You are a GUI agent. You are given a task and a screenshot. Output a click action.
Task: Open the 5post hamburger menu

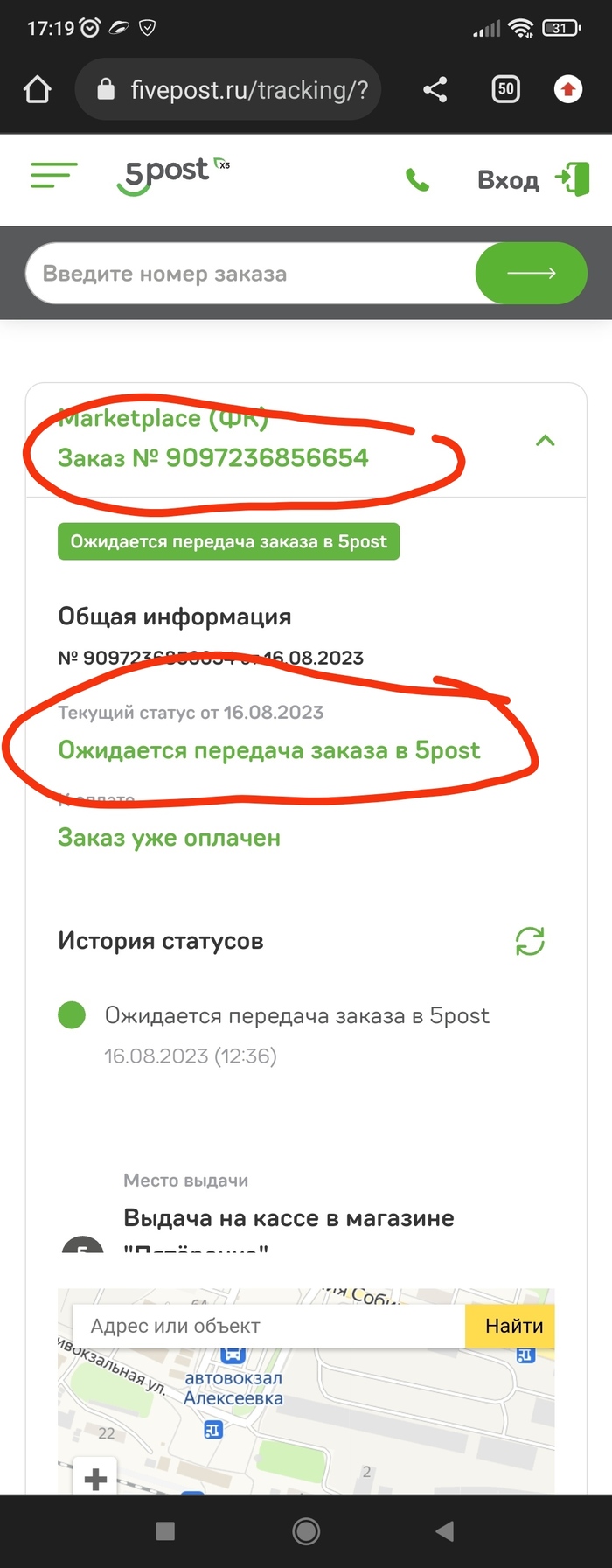click(x=54, y=175)
